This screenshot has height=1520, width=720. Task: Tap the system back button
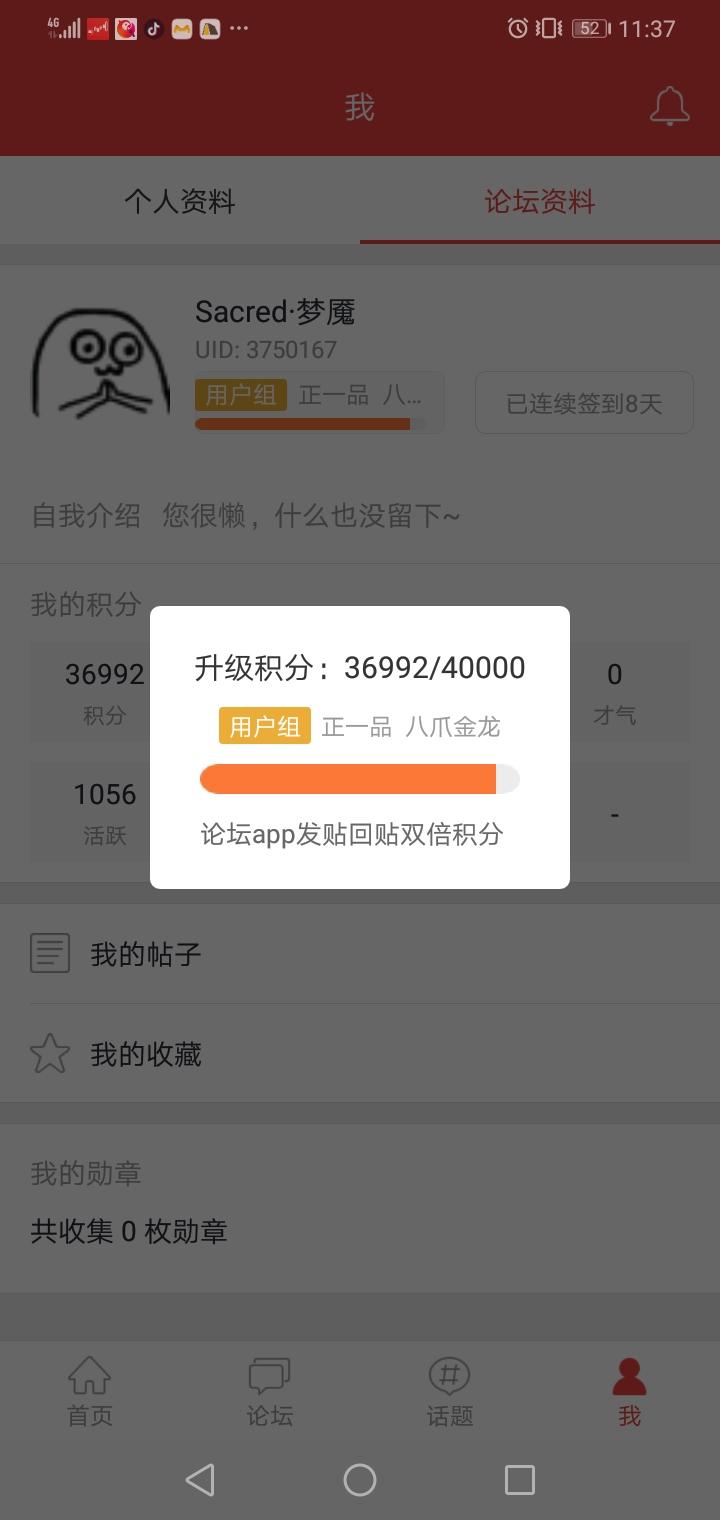[x=200, y=1480]
